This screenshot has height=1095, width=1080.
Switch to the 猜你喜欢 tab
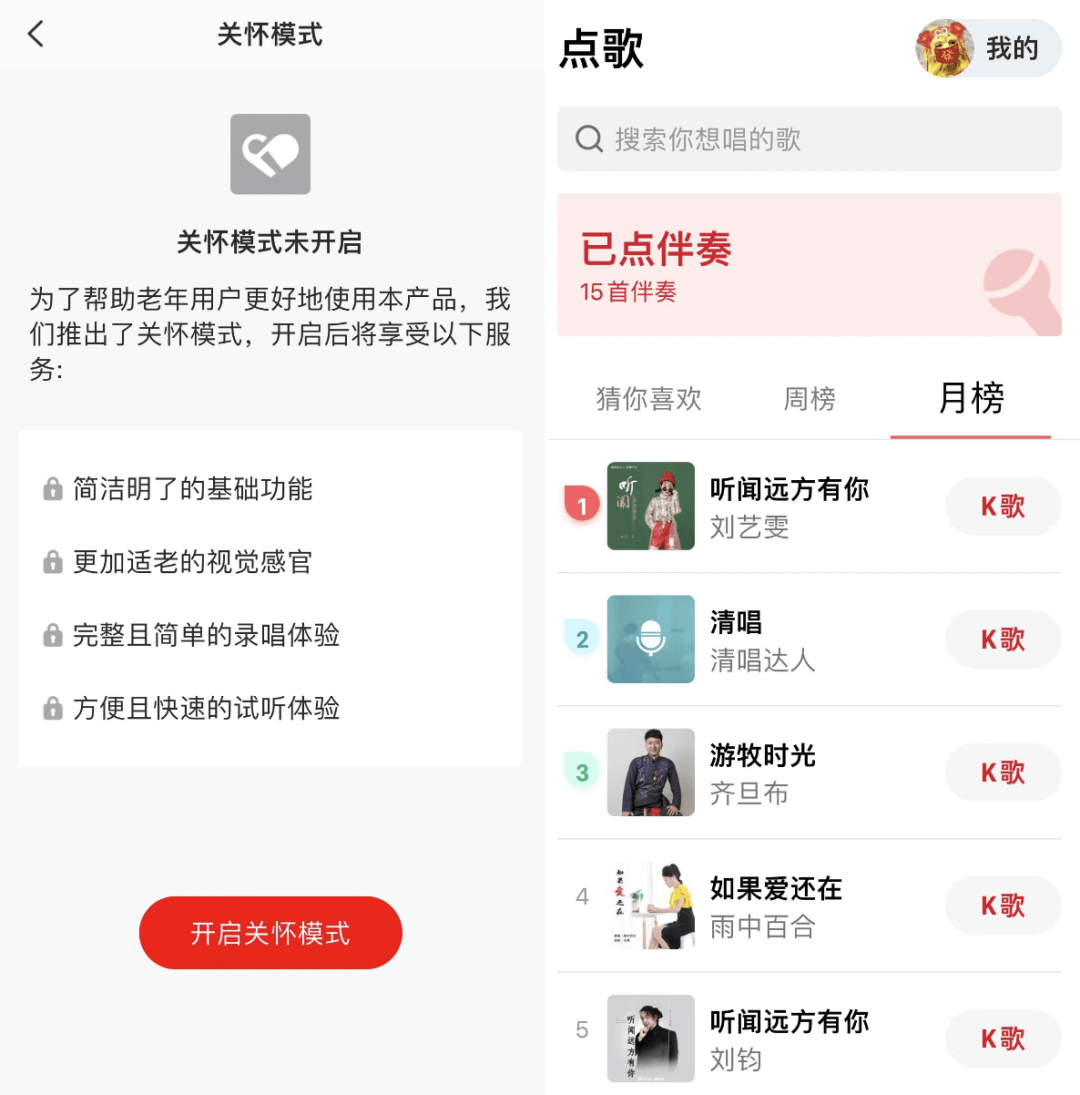[647, 399]
